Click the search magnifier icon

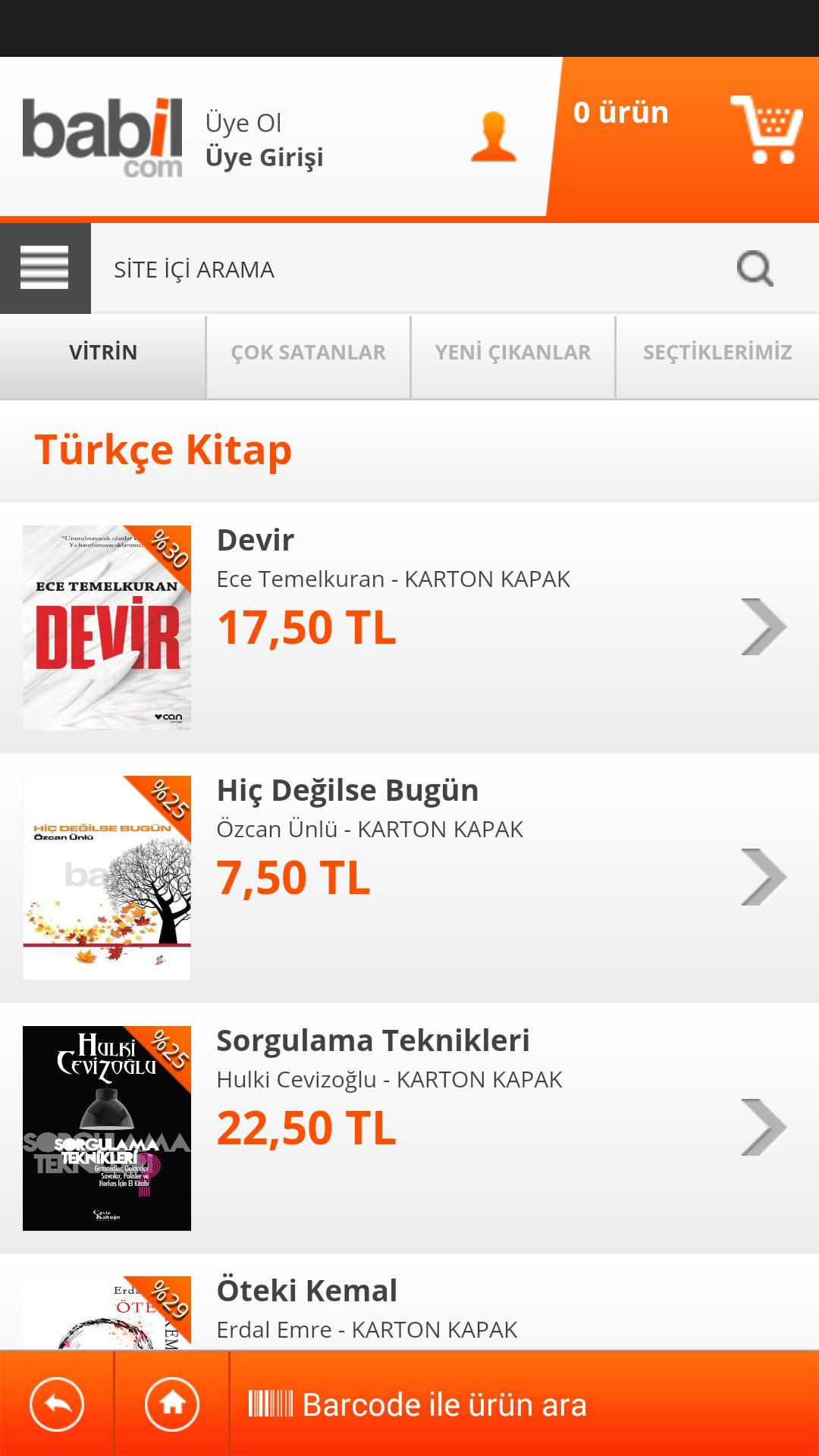point(755,268)
